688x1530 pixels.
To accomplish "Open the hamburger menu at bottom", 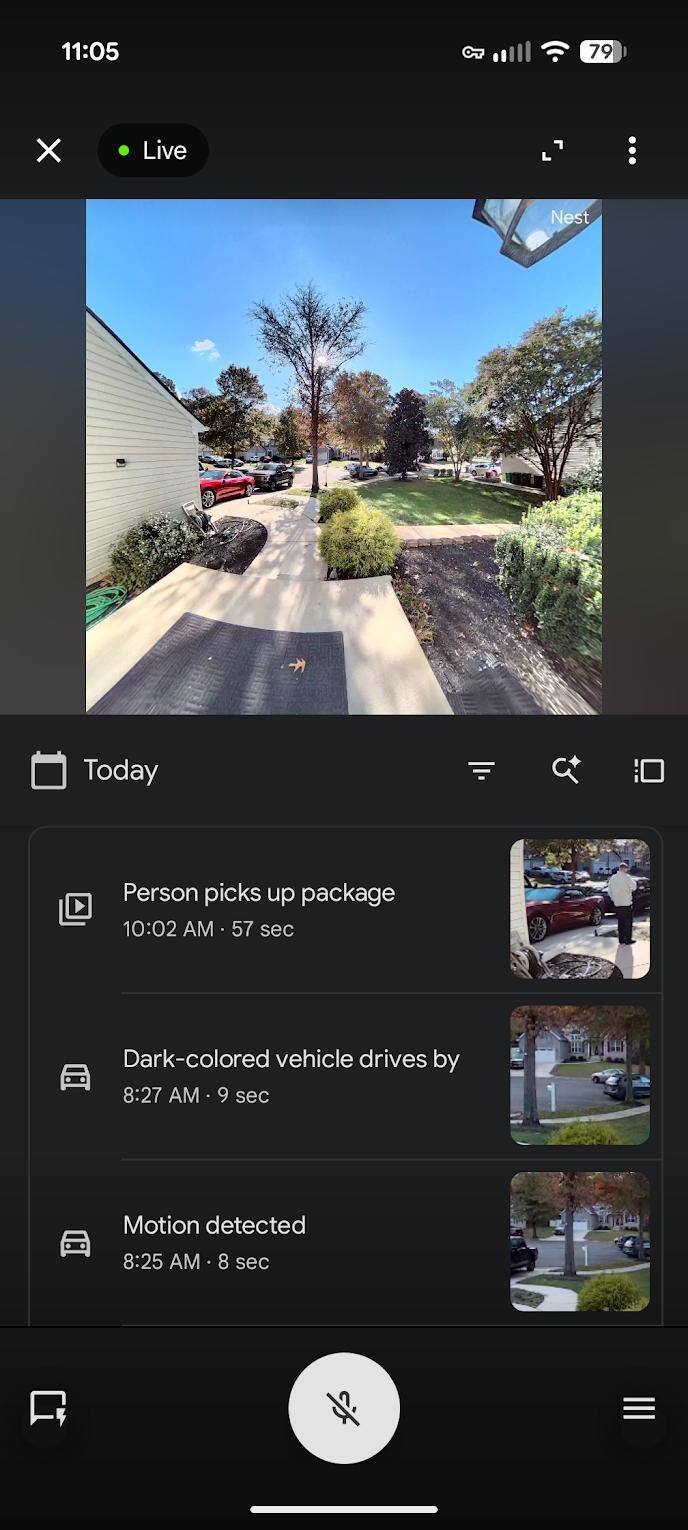I will pyautogui.click(x=639, y=1408).
